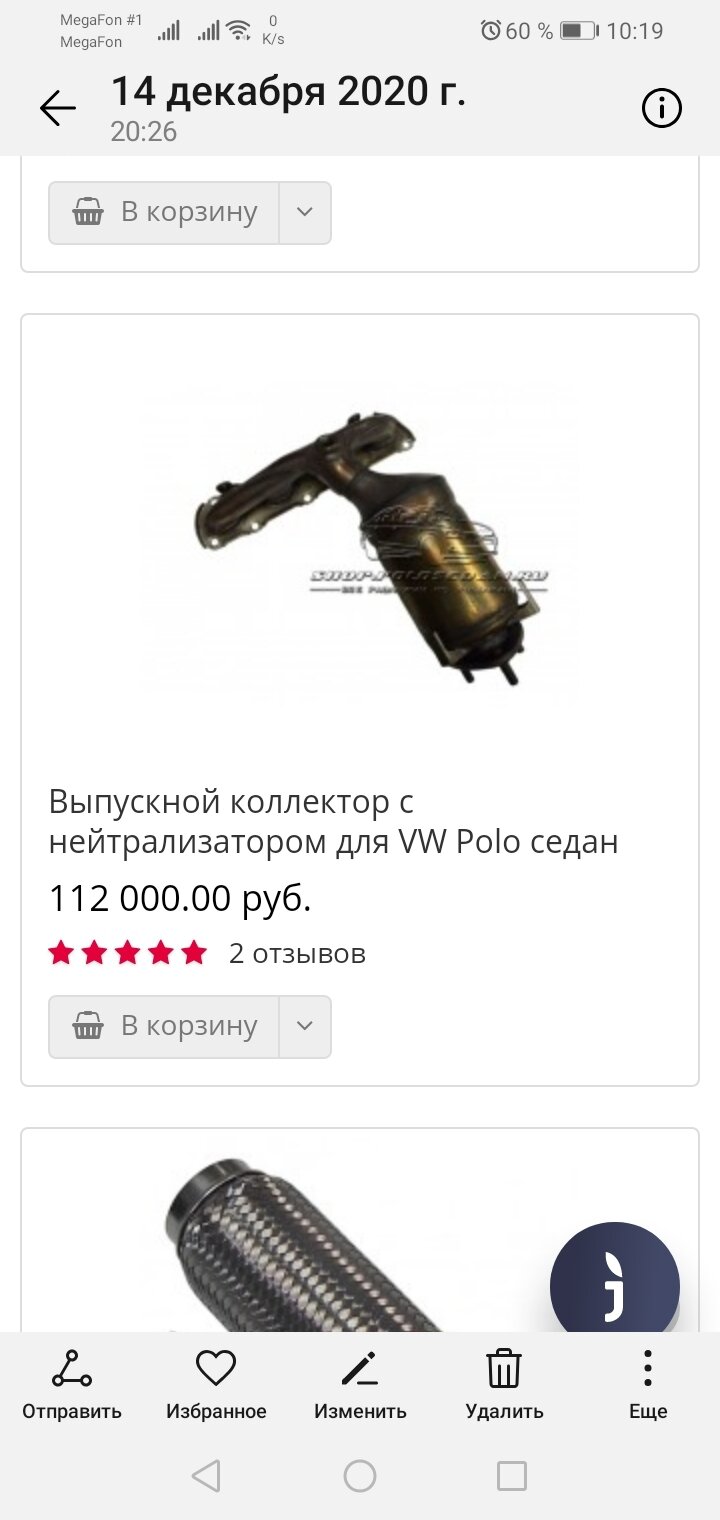Mark photo as Избранное favorite
The image size is (720, 1520).
(x=216, y=1385)
